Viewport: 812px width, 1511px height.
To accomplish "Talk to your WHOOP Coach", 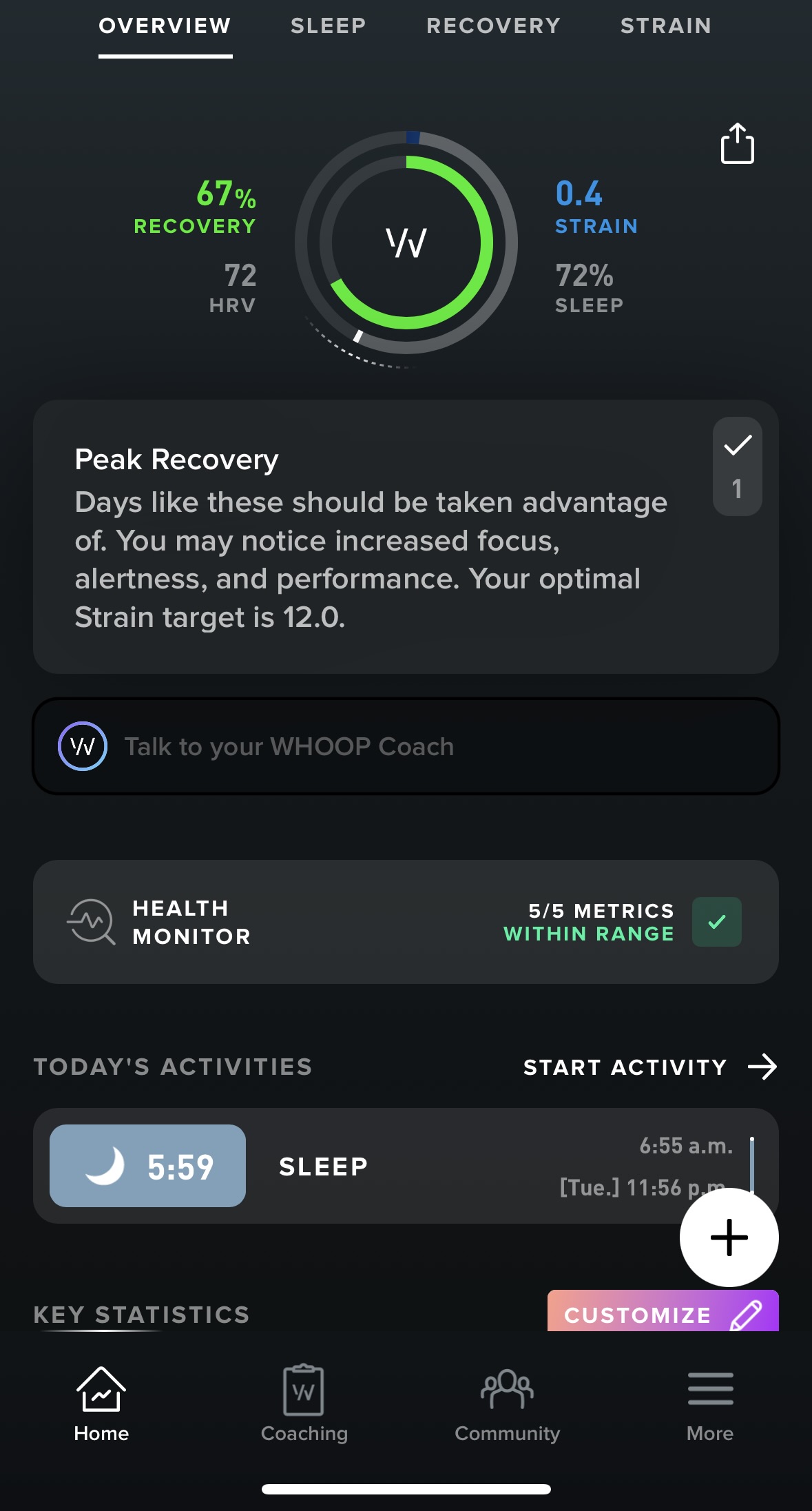I will 406,746.
